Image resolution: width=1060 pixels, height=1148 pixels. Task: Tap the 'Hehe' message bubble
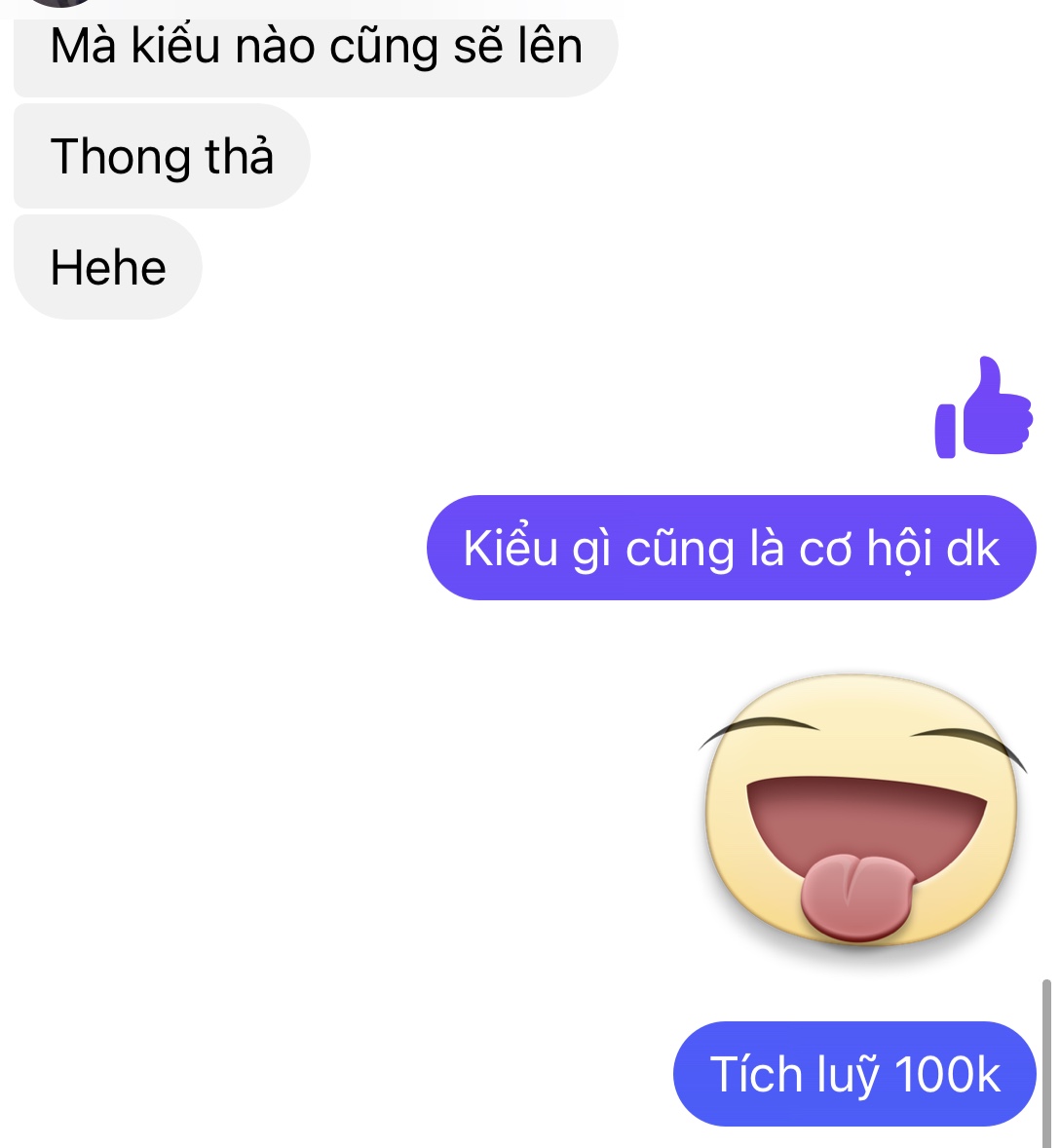click(x=108, y=267)
